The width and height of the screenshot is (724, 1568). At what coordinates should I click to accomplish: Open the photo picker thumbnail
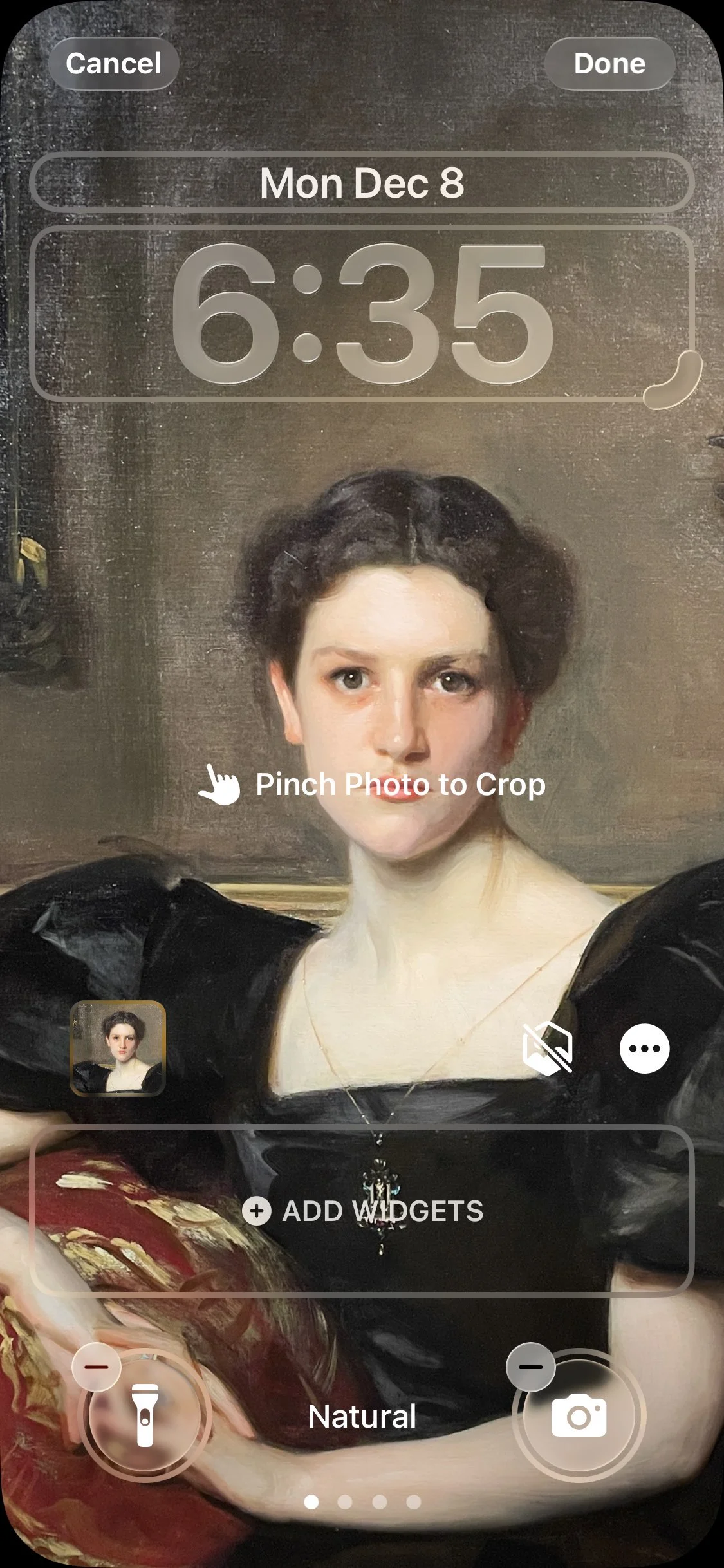[118, 1048]
